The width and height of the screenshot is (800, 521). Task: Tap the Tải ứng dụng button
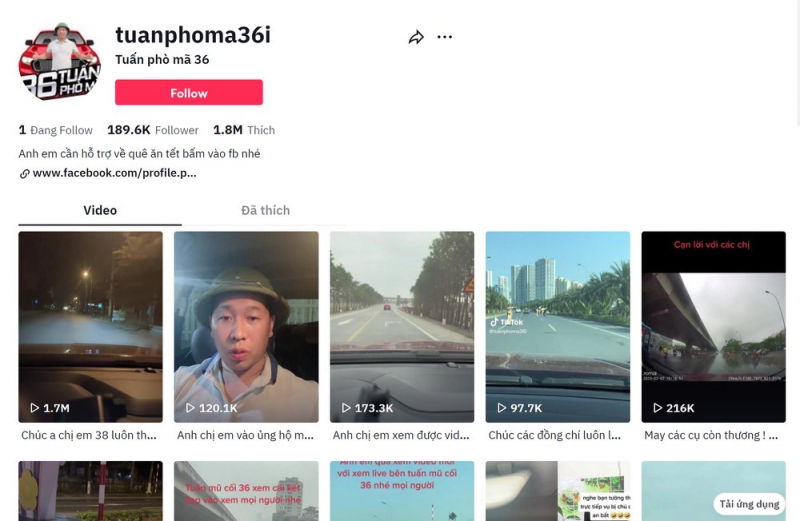coord(748,504)
